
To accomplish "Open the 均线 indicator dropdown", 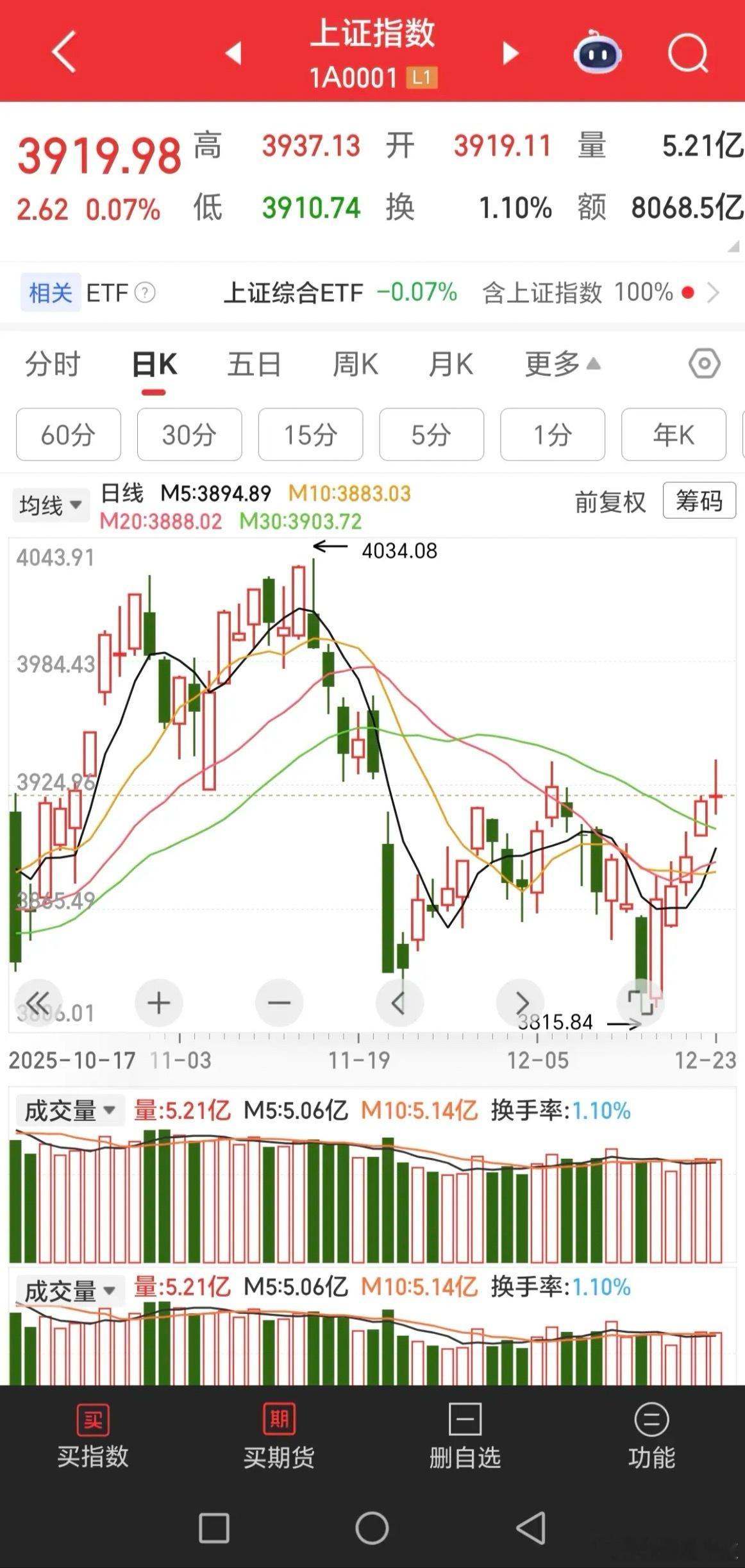I will point(51,505).
